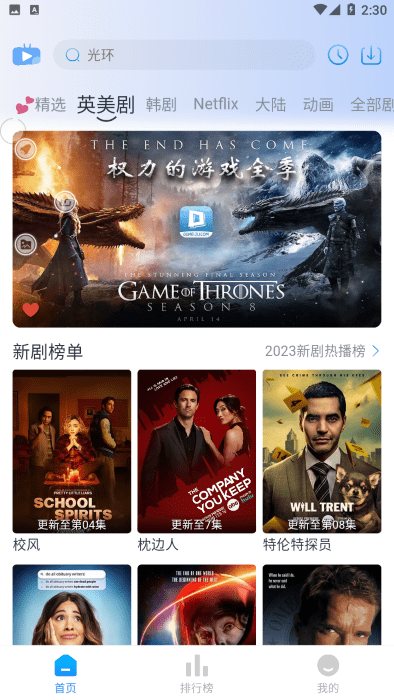Open the Game of Thrones banner
This screenshot has width=394, height=700.
(197, 229)
